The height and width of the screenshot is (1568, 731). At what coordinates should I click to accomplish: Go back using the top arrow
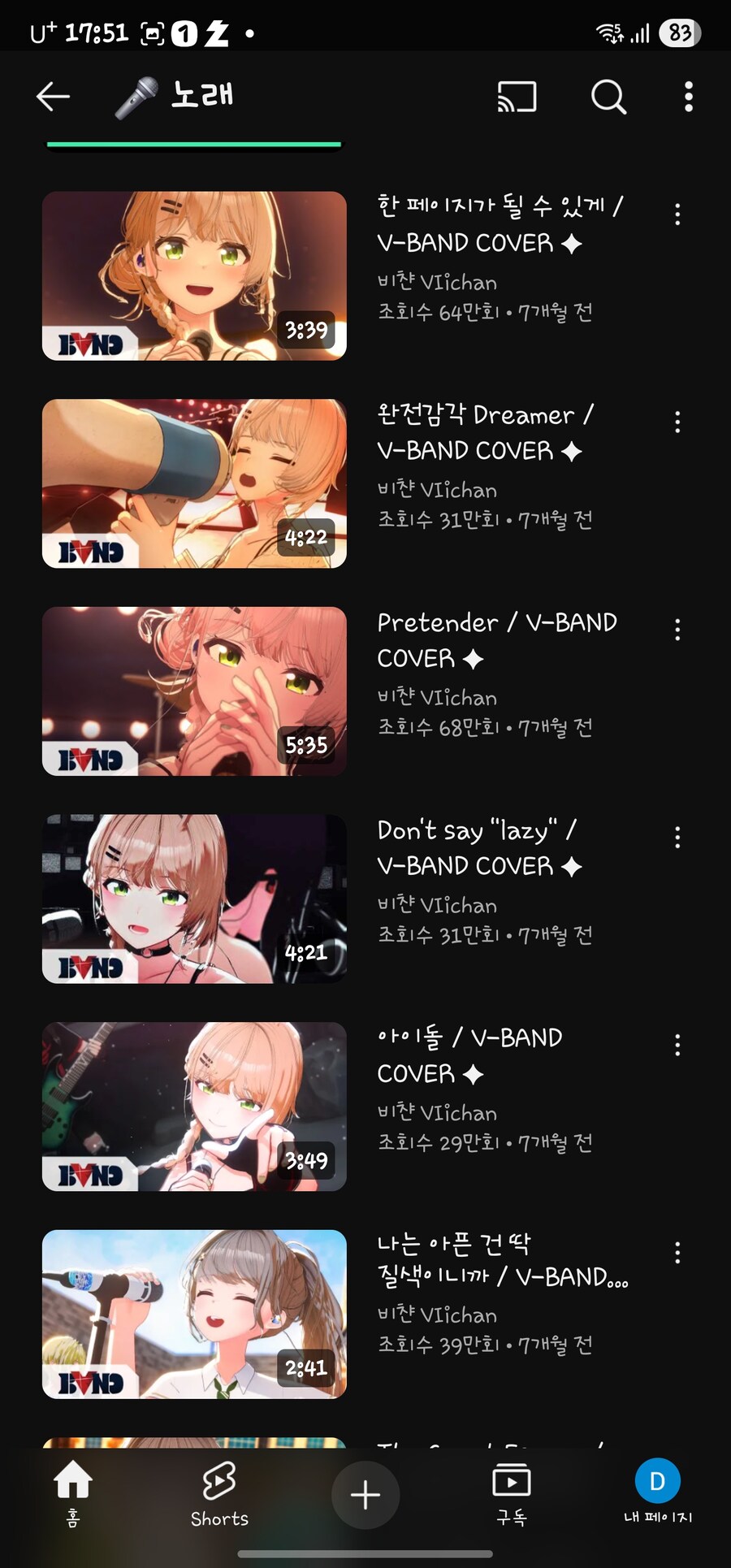point(54,97)
